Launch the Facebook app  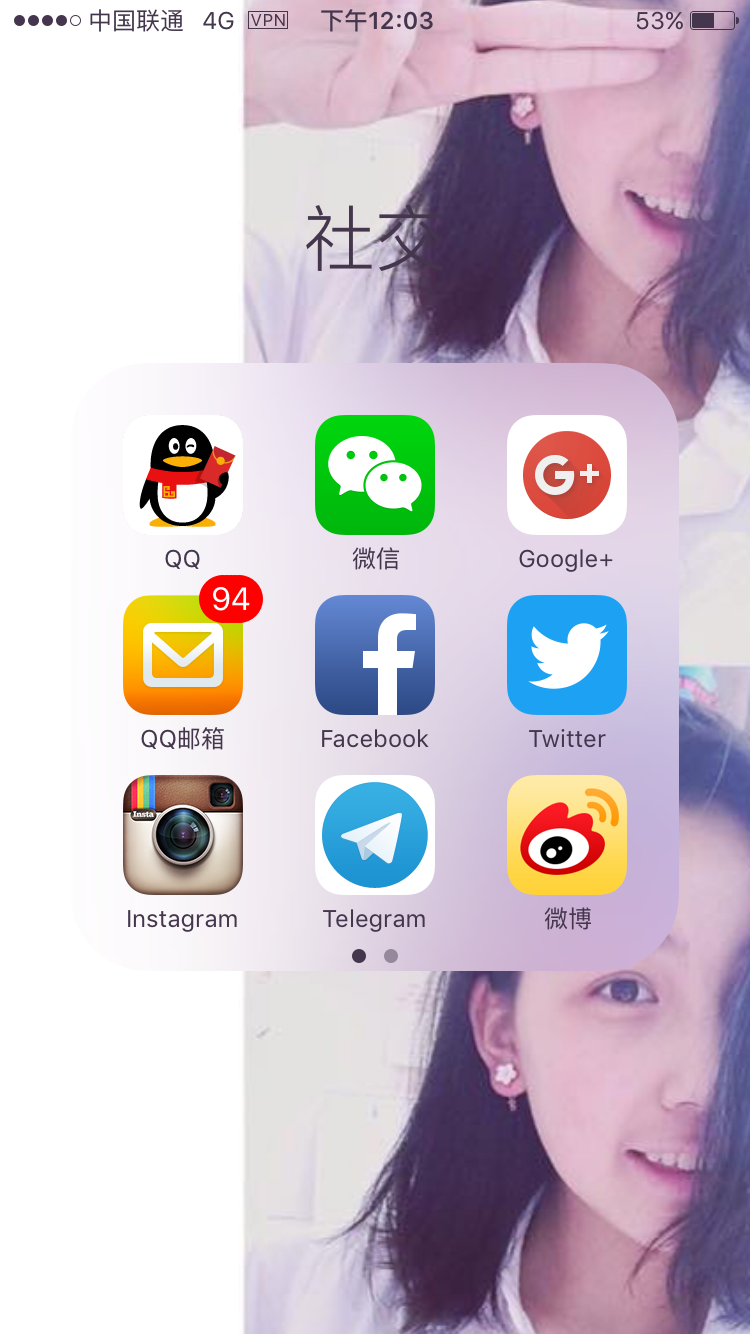[x=375, y=655]
